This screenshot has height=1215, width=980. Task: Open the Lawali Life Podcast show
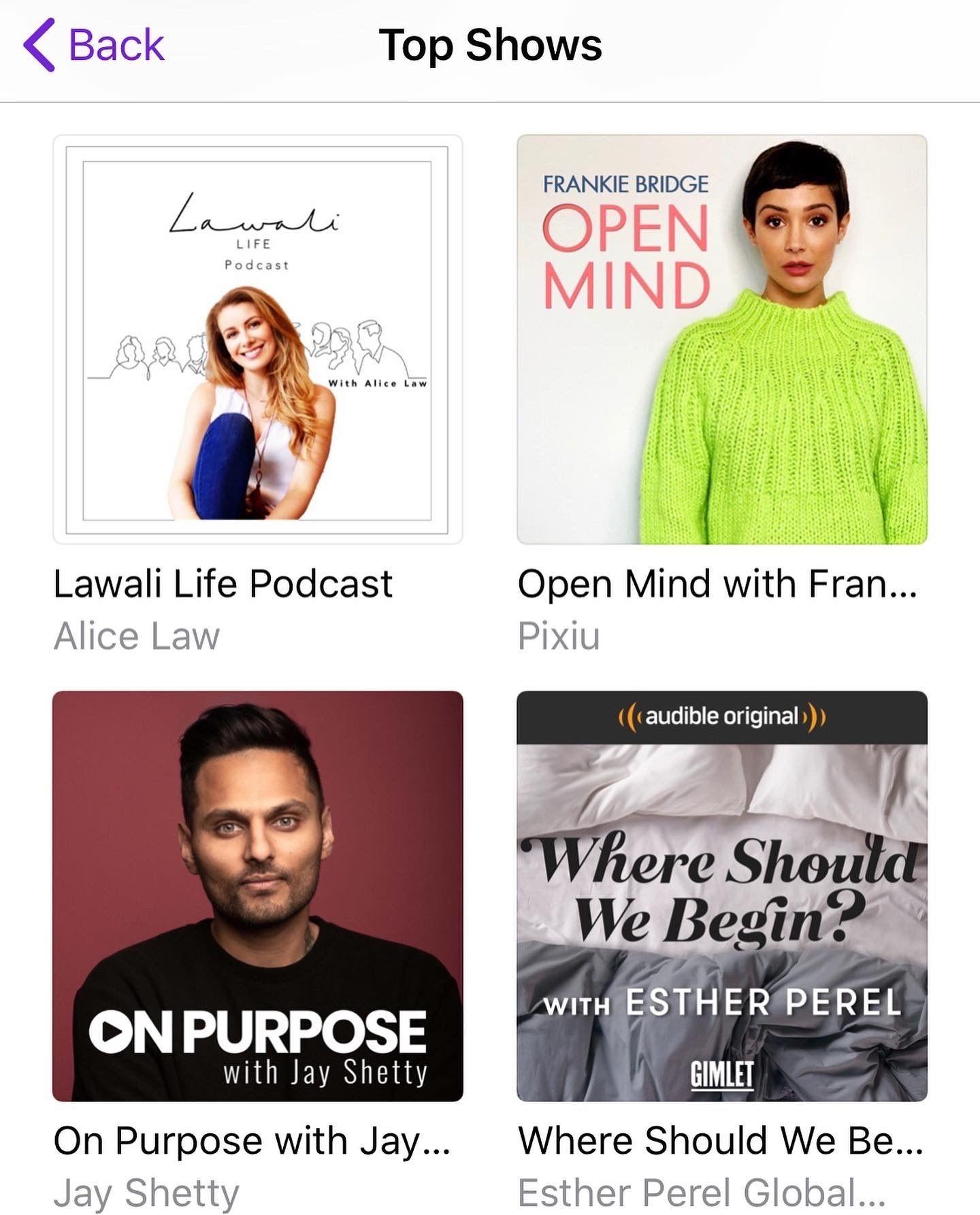tap(258, 340)
